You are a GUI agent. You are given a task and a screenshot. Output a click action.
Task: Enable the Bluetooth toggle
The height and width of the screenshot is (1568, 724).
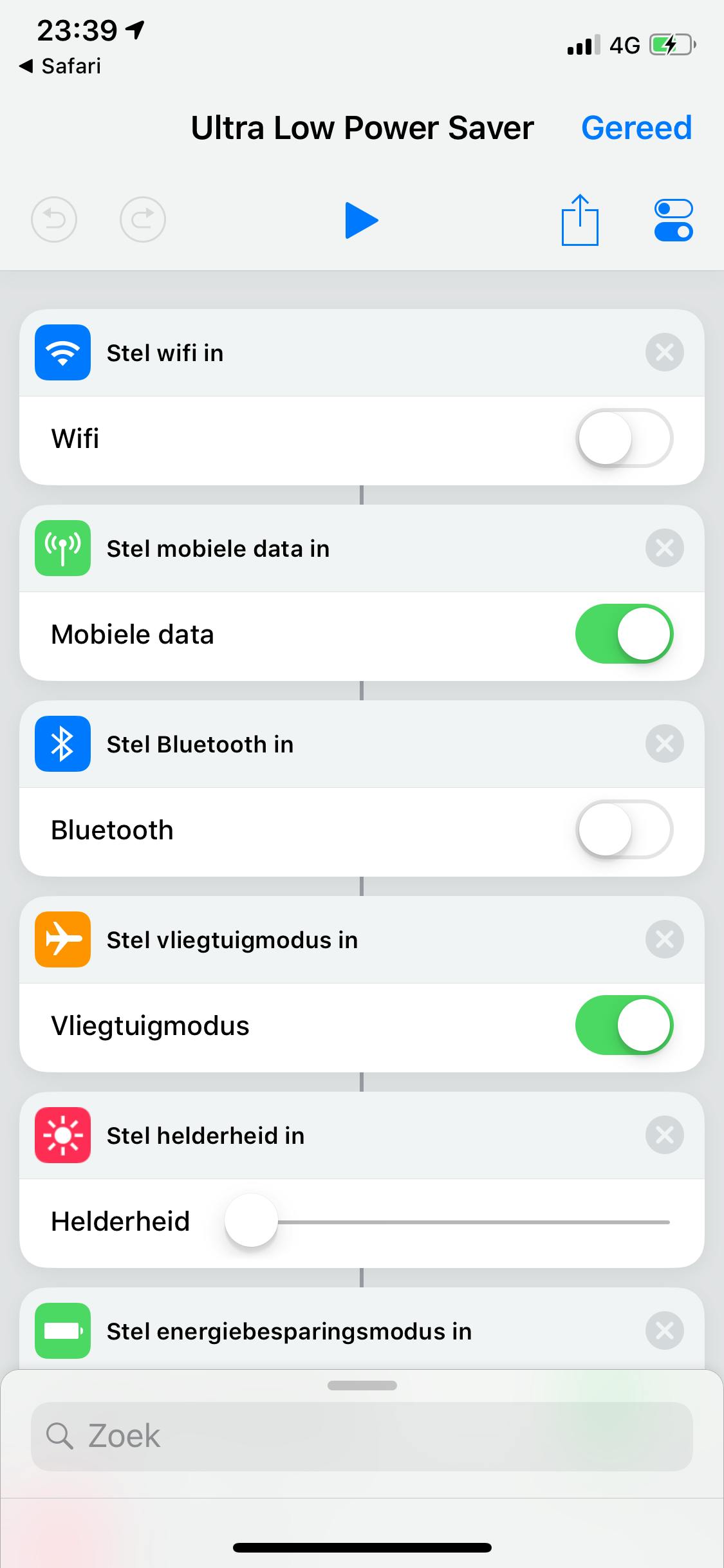tap(624, 830)
